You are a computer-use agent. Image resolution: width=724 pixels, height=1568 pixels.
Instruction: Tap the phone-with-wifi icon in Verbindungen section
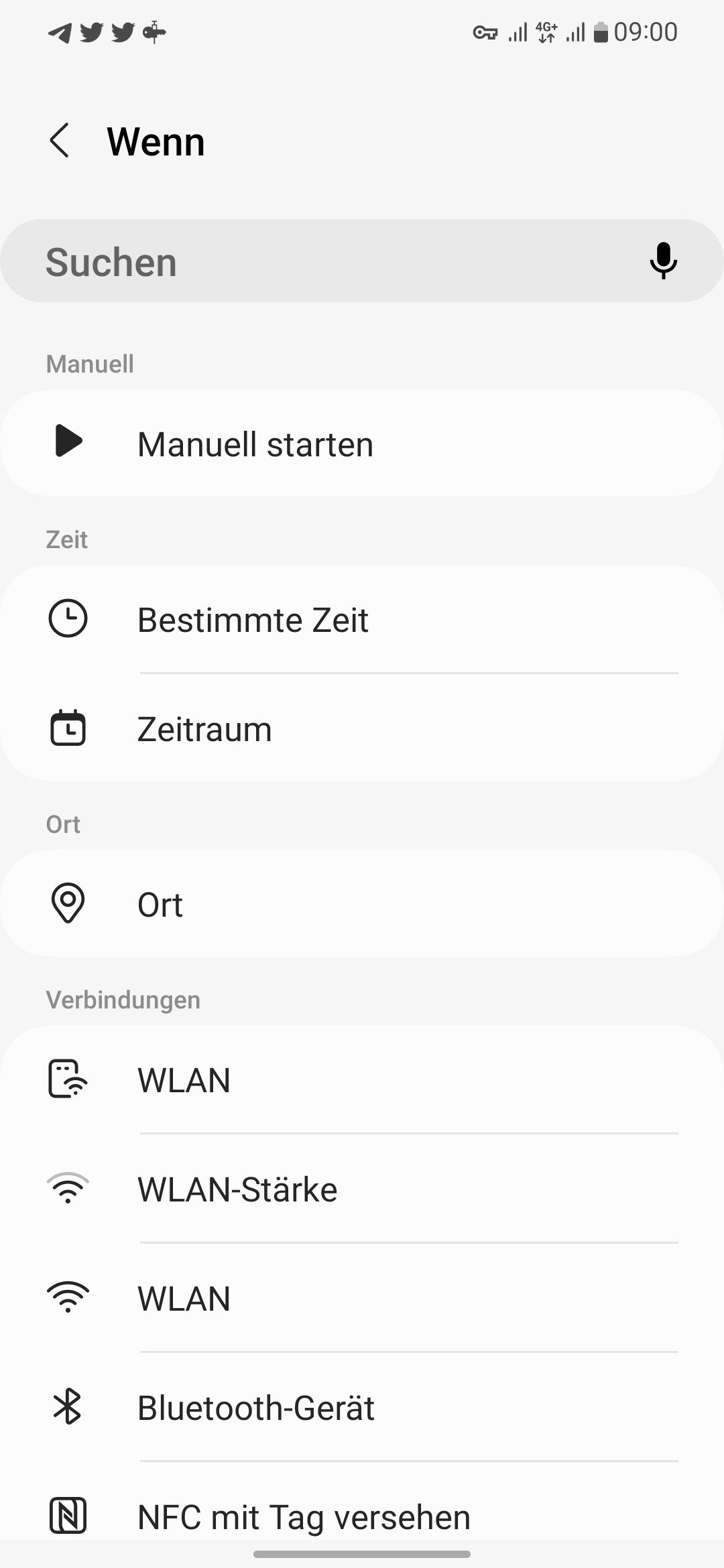68,1079
